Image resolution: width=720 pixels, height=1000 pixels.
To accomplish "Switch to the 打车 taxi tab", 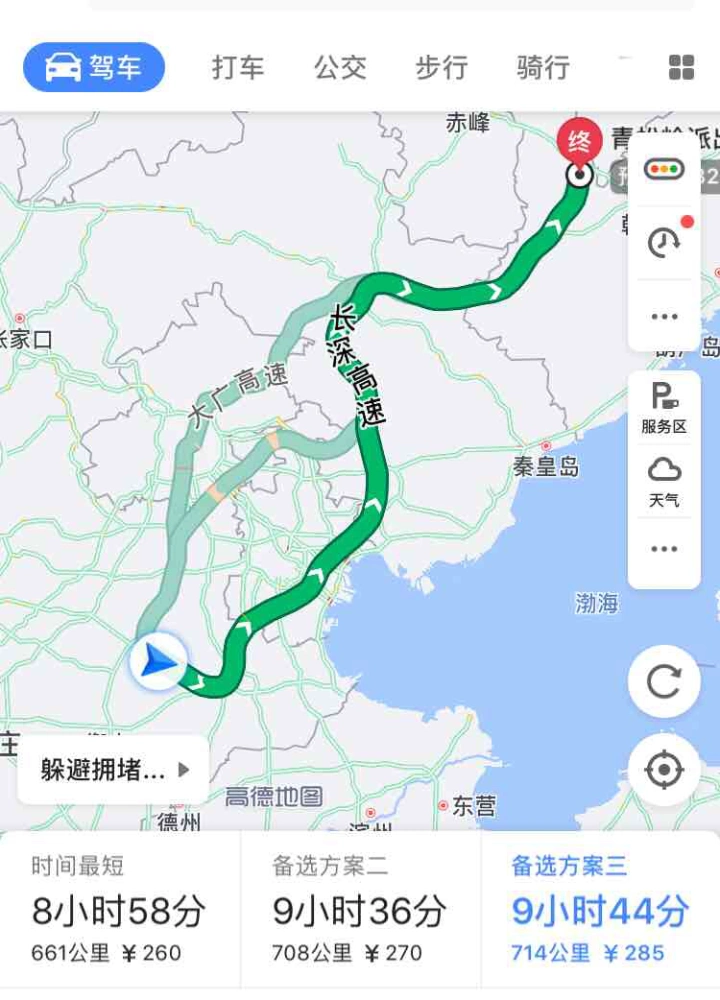I will tap(238, 67).
